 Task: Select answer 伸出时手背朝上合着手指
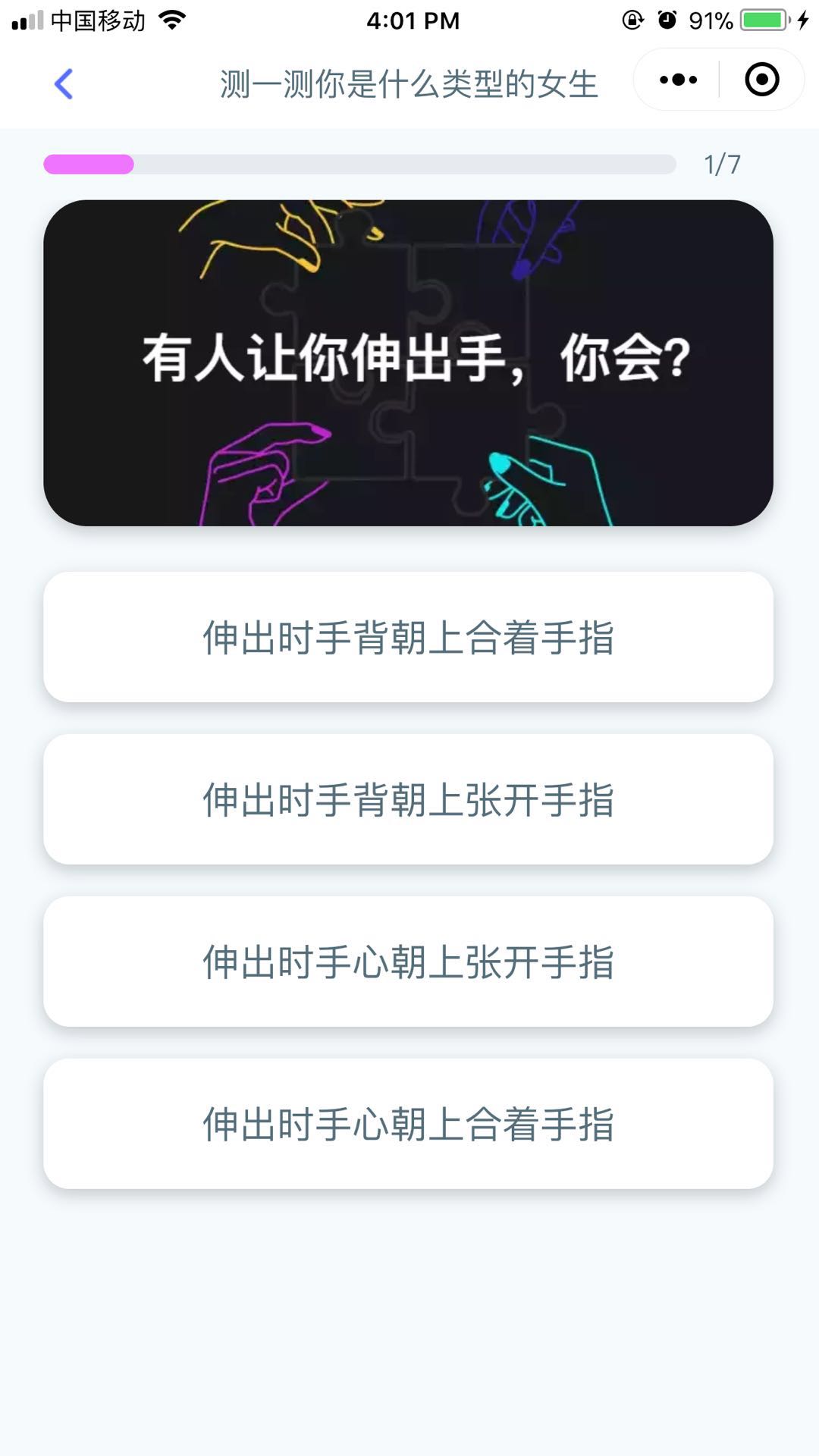tap(408, 637)
